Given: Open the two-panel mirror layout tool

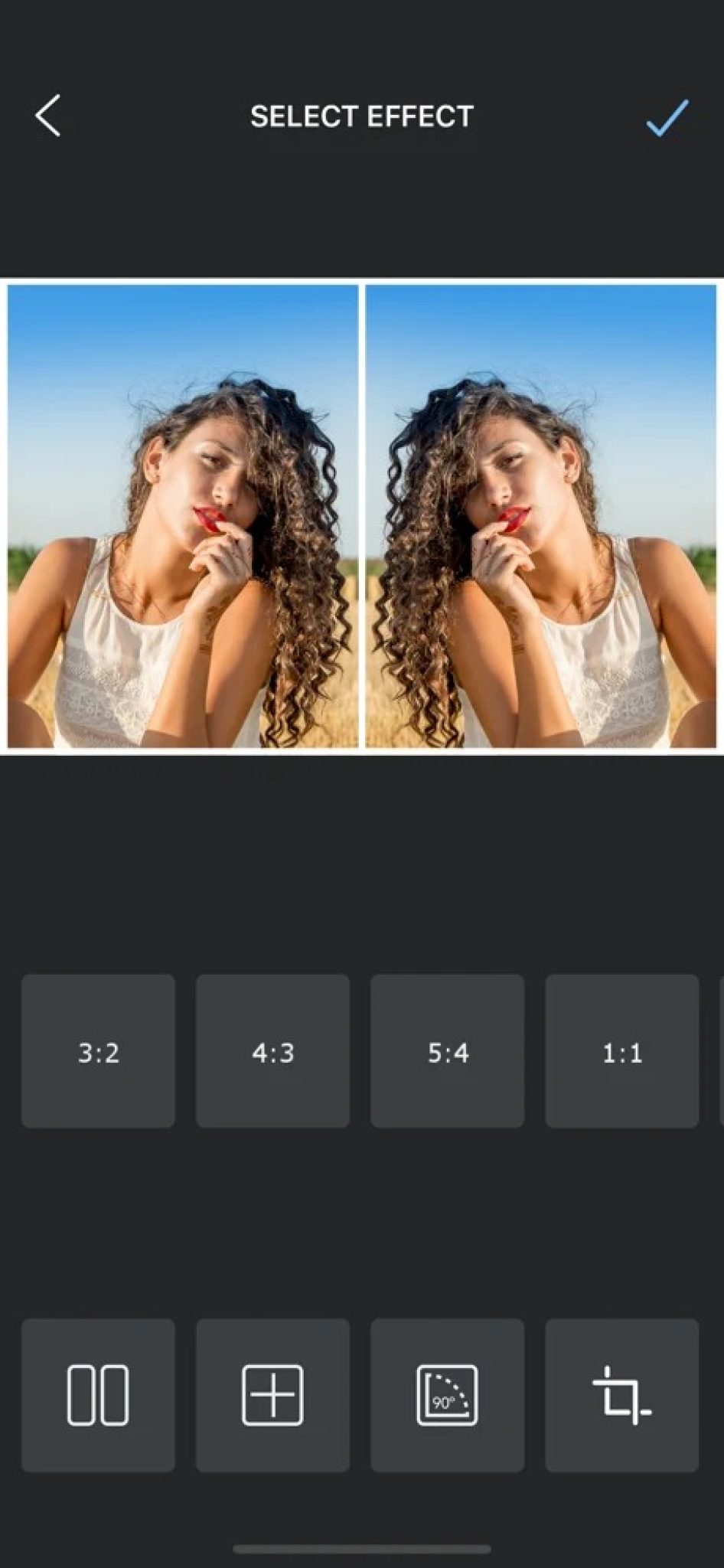Looking at the screenshot, I should pos(98,1395).
